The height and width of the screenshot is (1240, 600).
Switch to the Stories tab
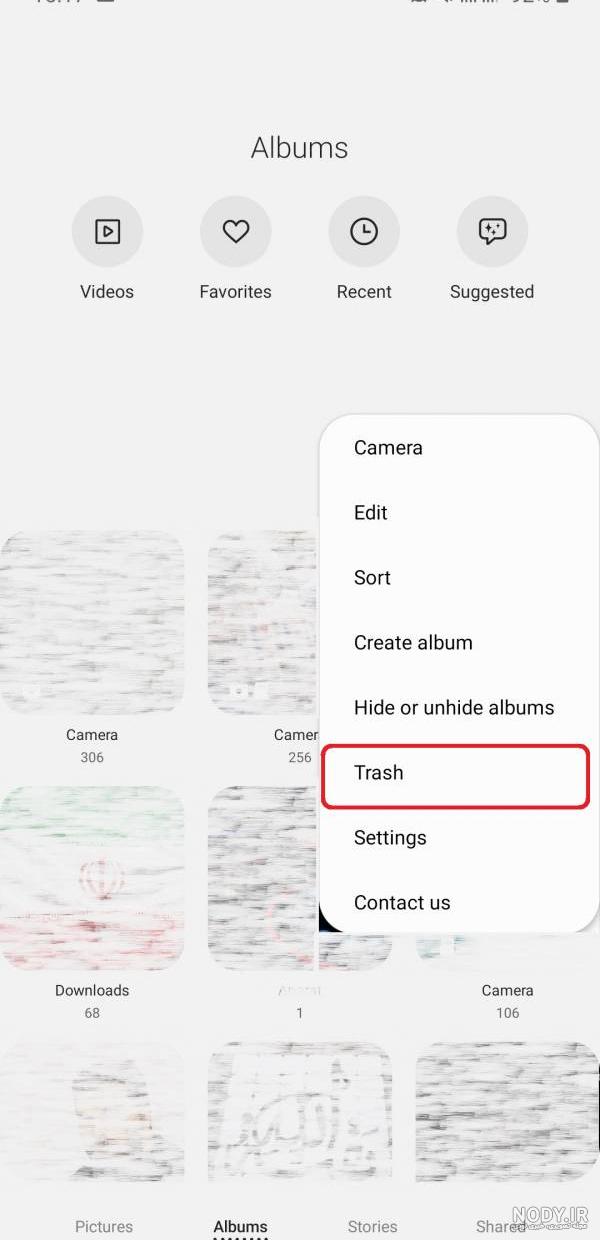[x=372, y=1226]
